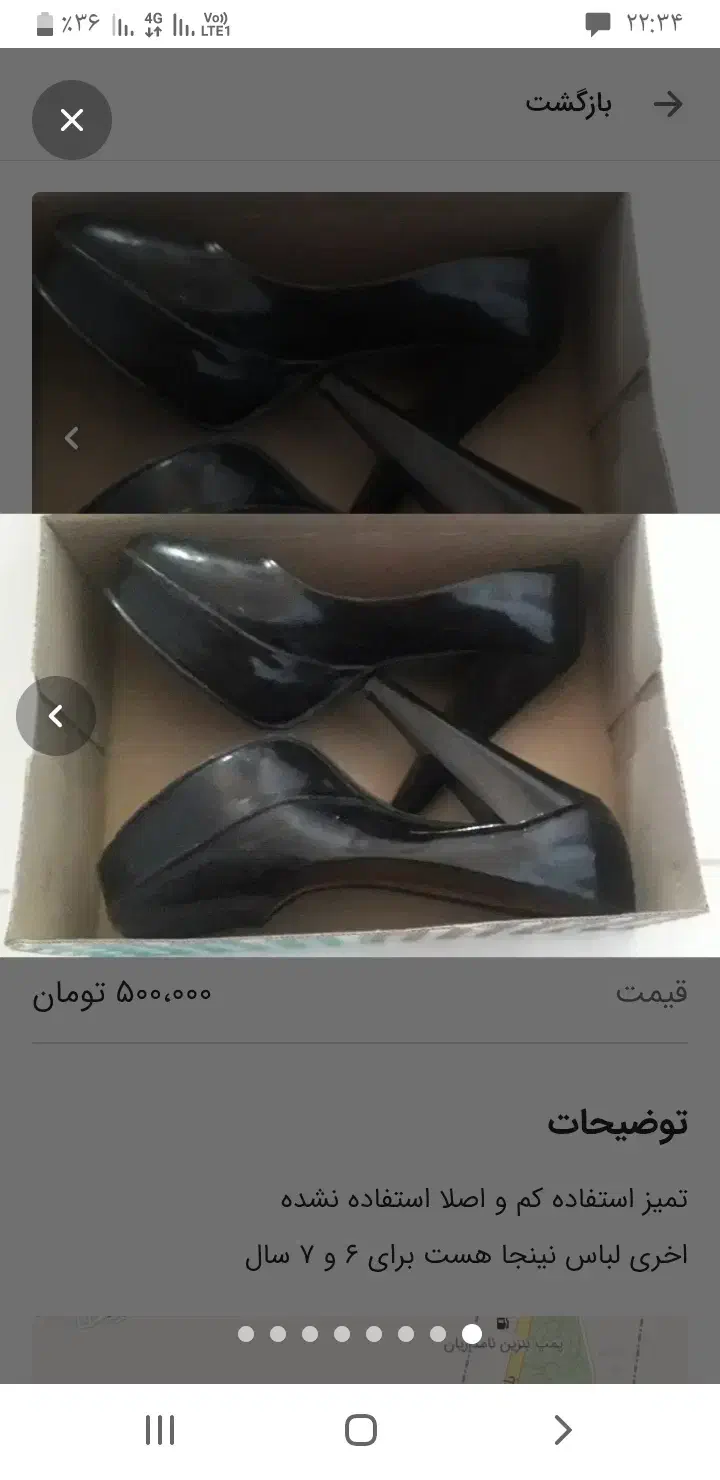Tap the black heels photo to enlarge it
Image resolution: width=720 pixels, height=1480 pixels.
point(360,730)
